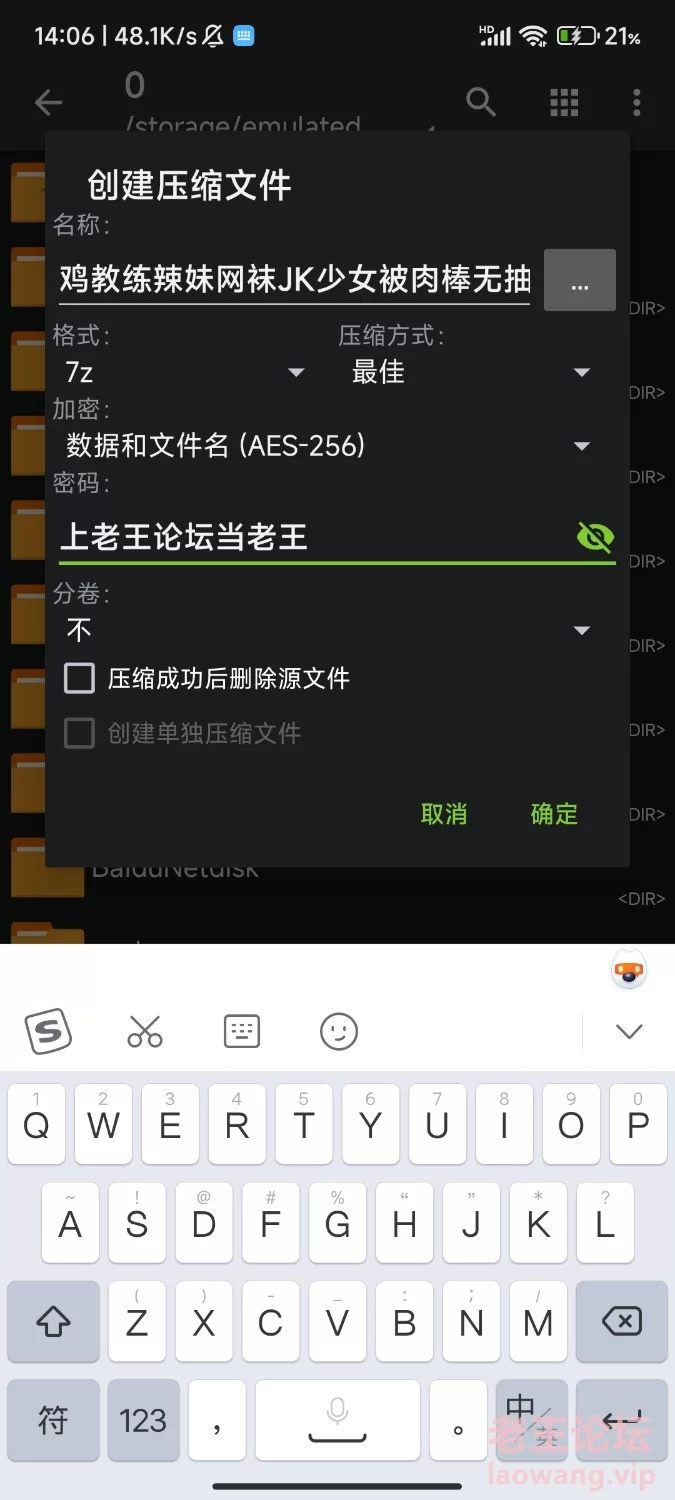The width and height of the screenshot is (675, 1500).
Task: Cancel with the 取消 button
Action: (444, 814)
